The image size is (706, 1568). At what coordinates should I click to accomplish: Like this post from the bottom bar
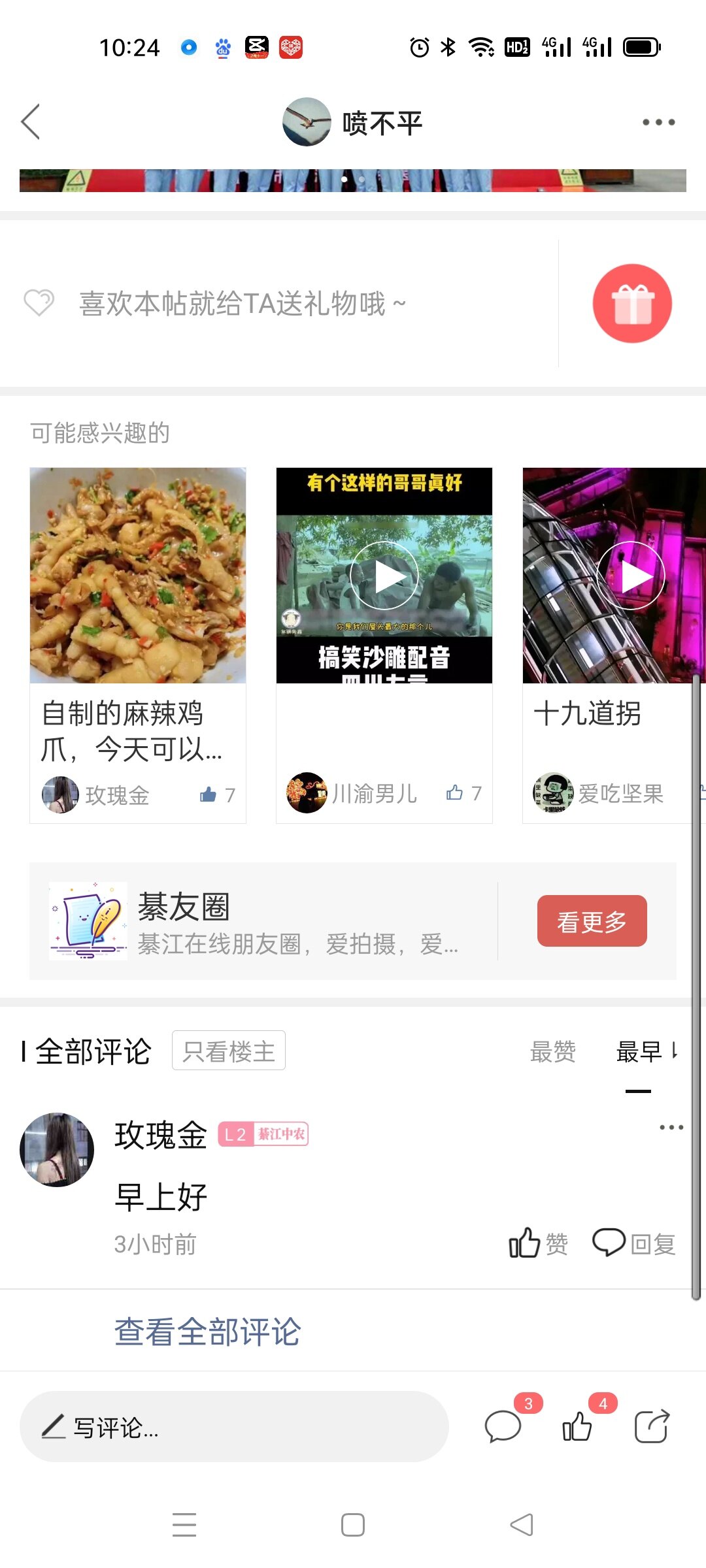(x=577, y=1426)
